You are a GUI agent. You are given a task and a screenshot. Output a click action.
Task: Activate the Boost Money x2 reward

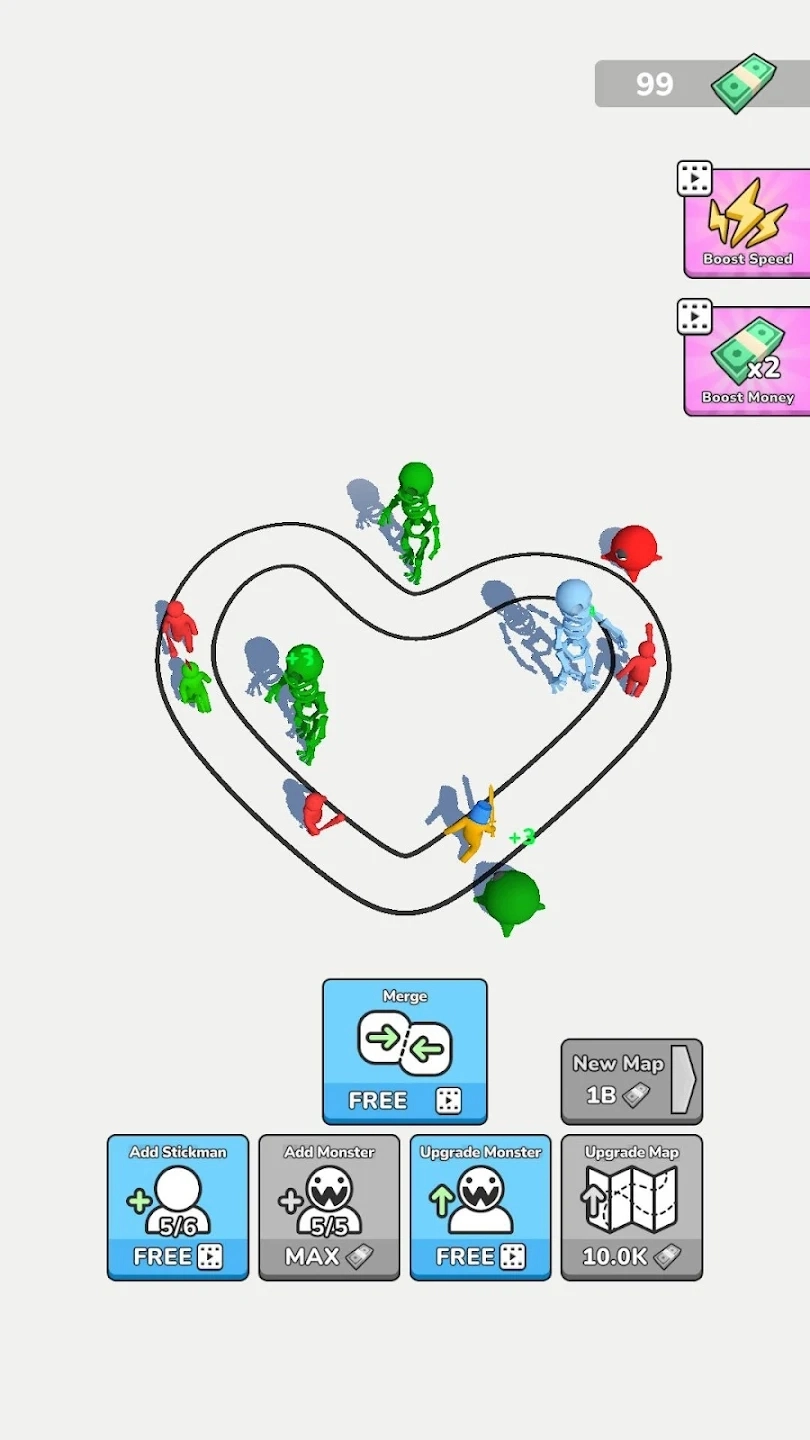(x=747, y=361)
